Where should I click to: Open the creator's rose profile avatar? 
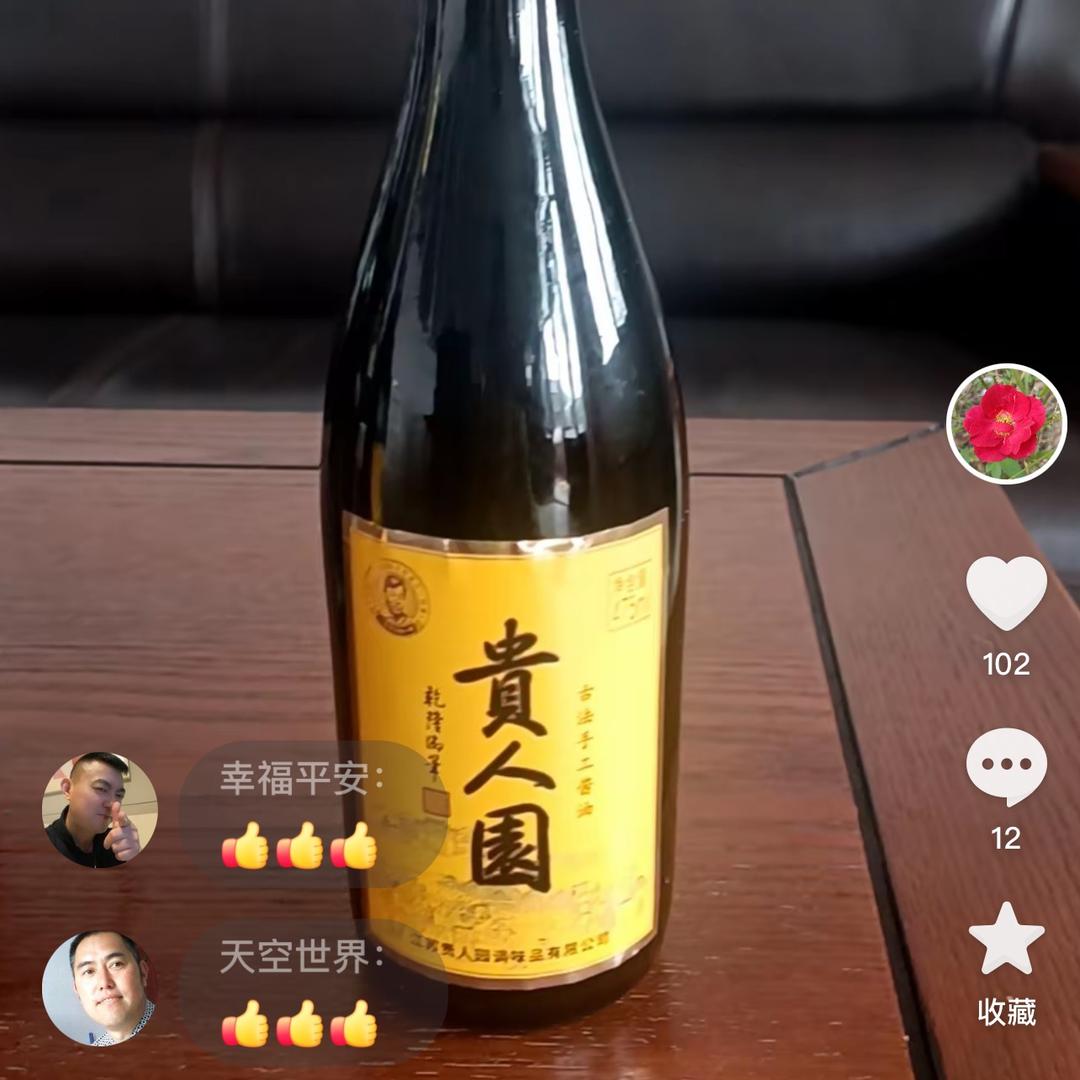(x=1006, y=424)
